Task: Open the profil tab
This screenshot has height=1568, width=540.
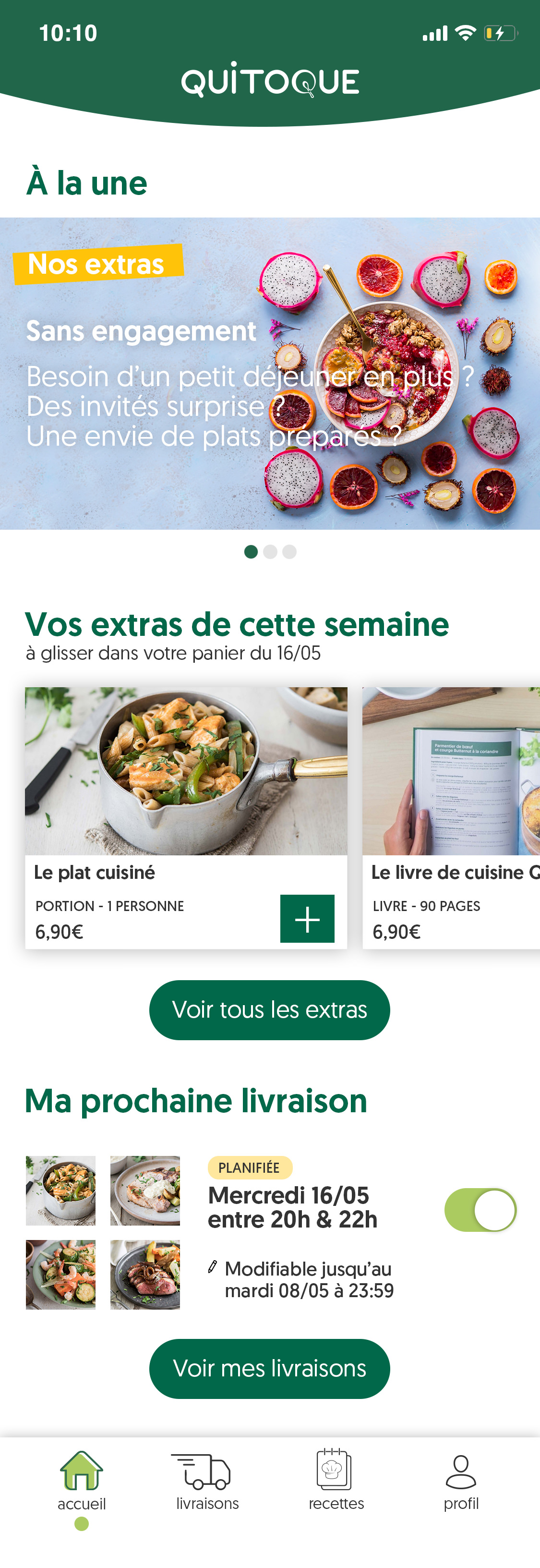Action: click(461, 1480)
